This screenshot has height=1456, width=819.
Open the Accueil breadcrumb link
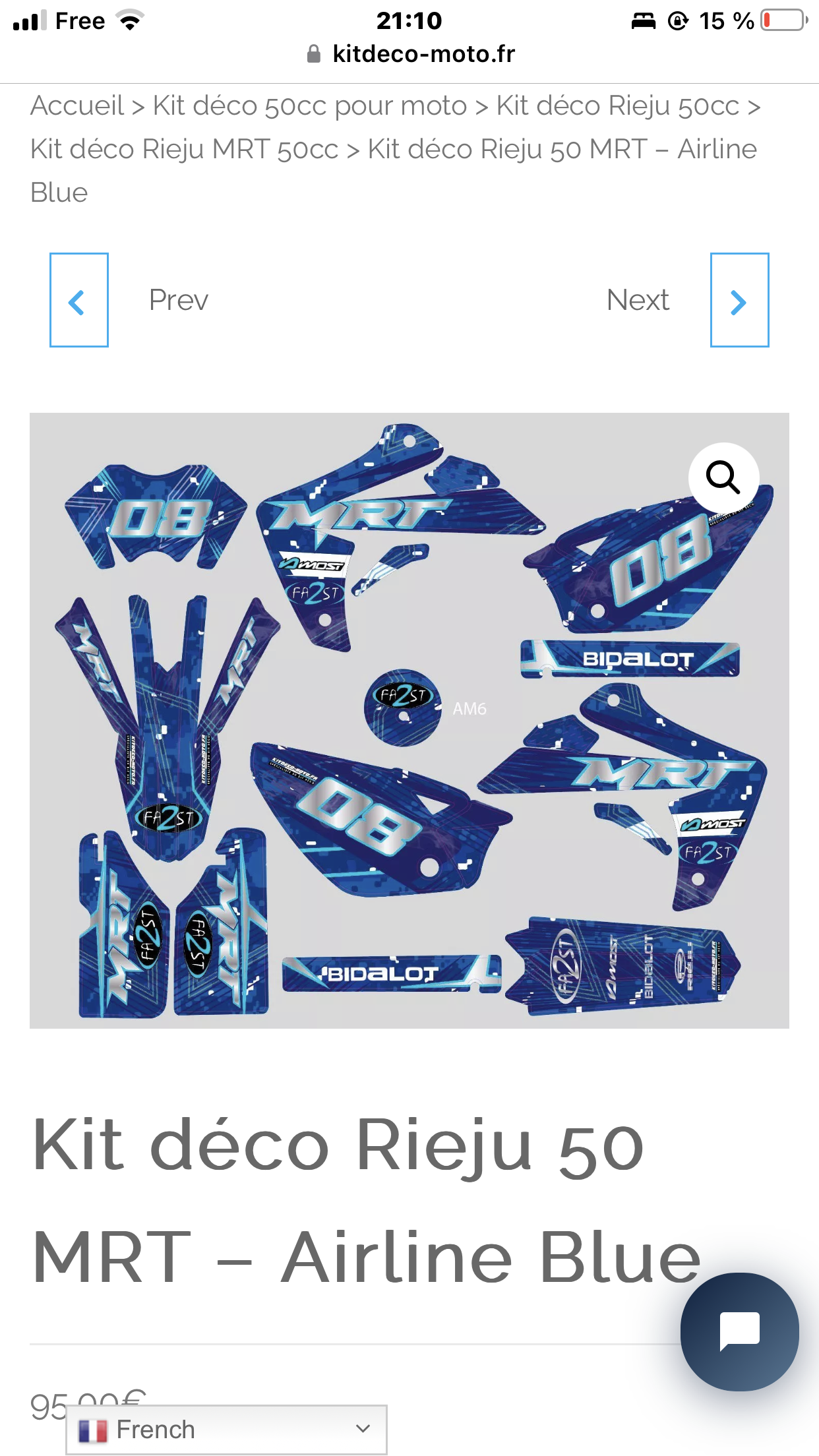click(77, 106)
